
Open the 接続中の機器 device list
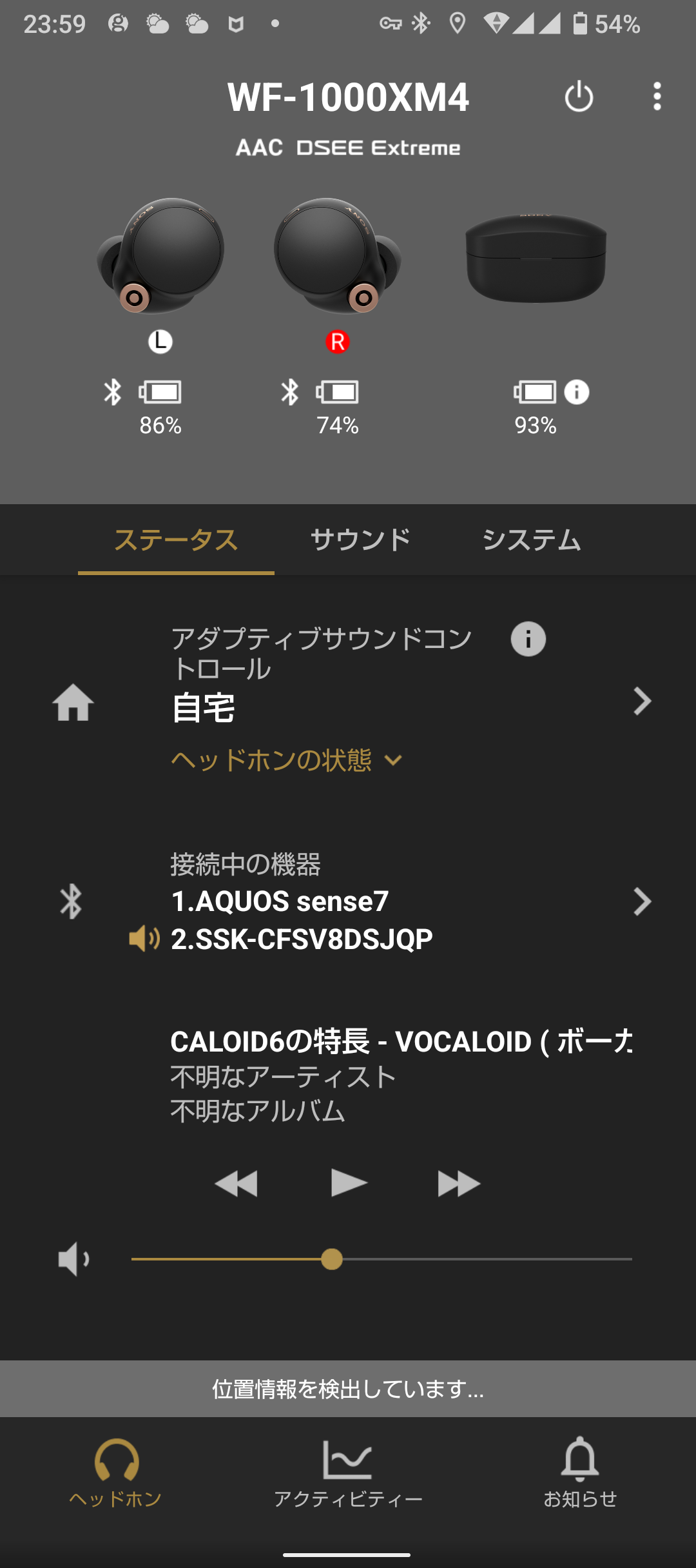pyautogui.click(x=348, y=901)
